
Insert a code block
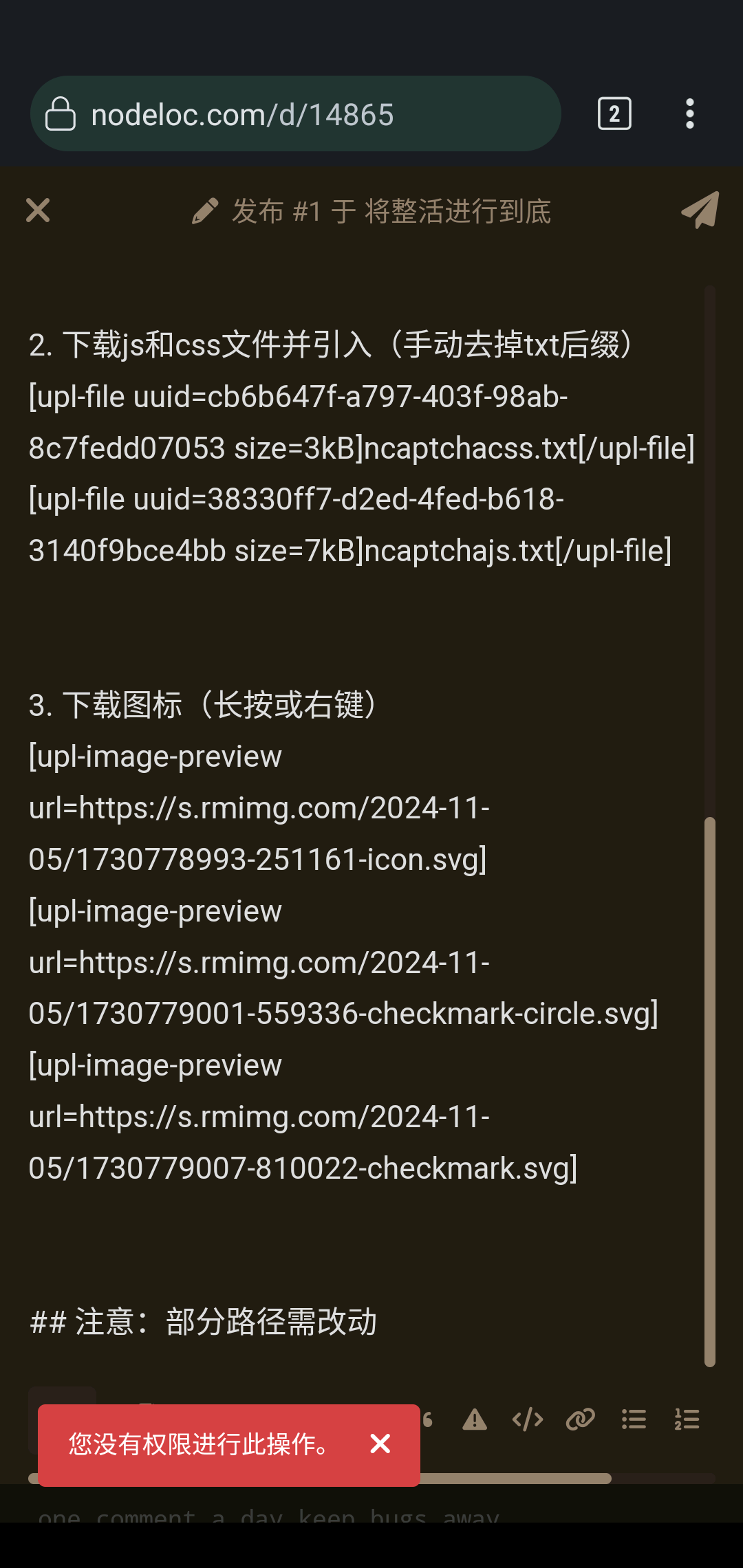pyautogui.click(x=528, y=1419)
